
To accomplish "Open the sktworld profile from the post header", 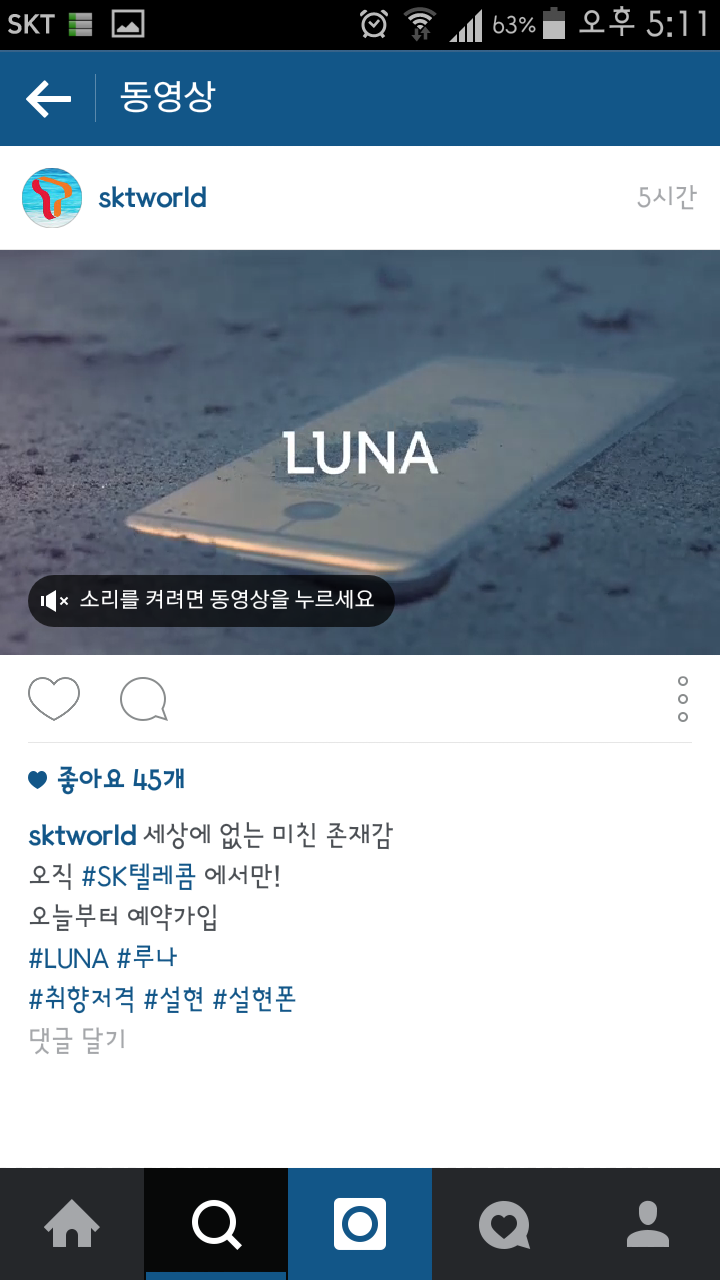I will point(152,198).
